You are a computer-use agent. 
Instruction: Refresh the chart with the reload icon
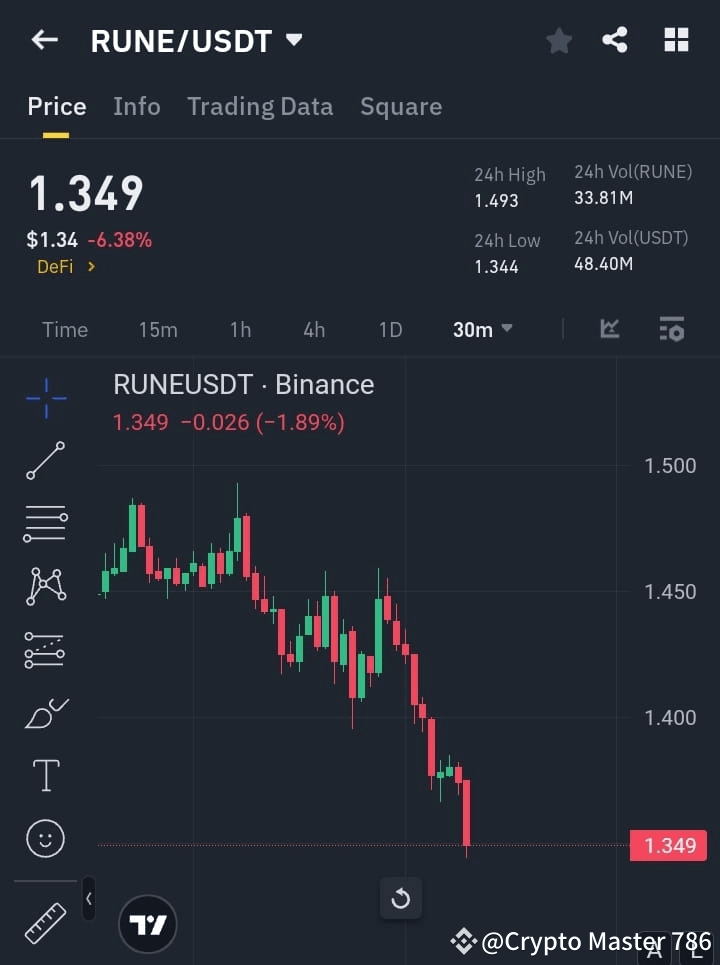tap(401, 898)
